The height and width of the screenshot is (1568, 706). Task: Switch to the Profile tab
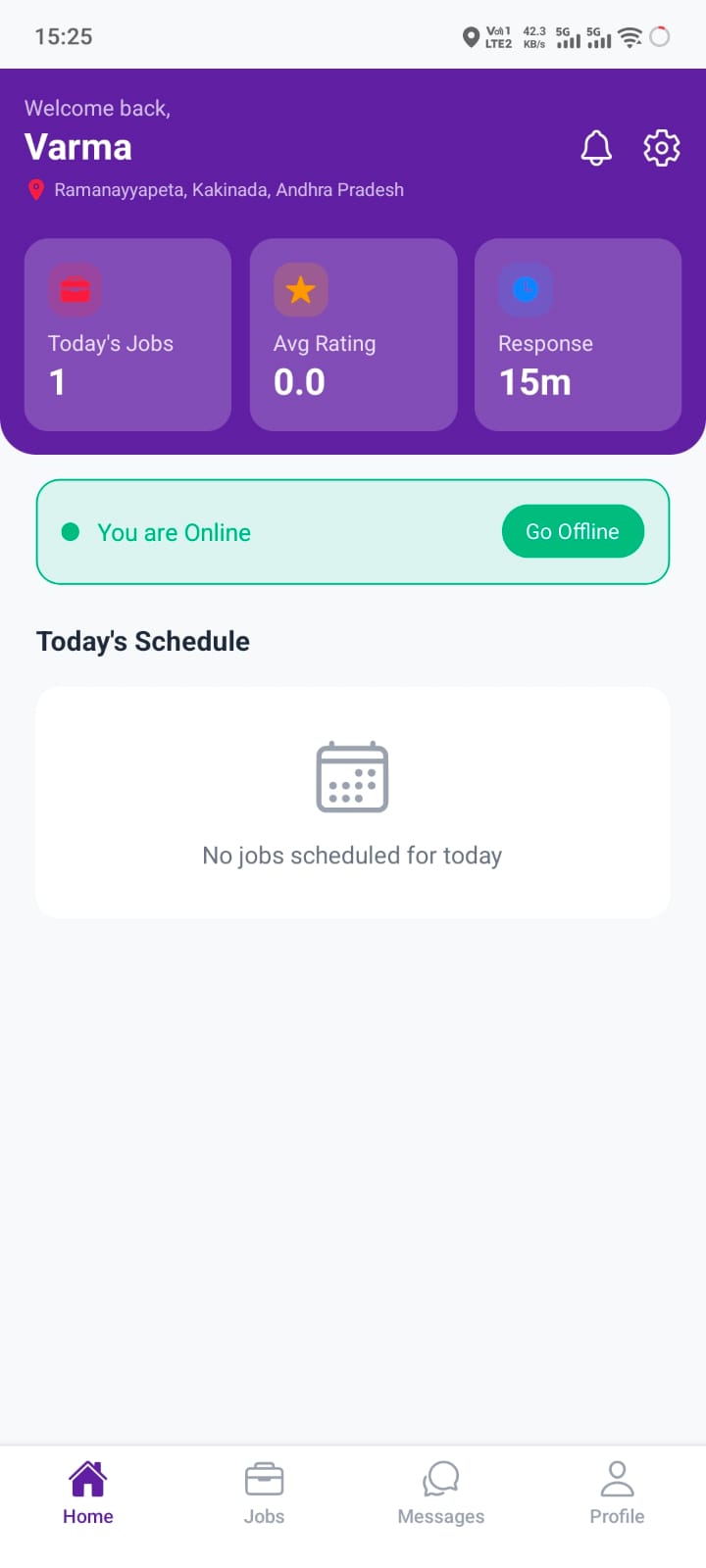(x=617, y=1494)
